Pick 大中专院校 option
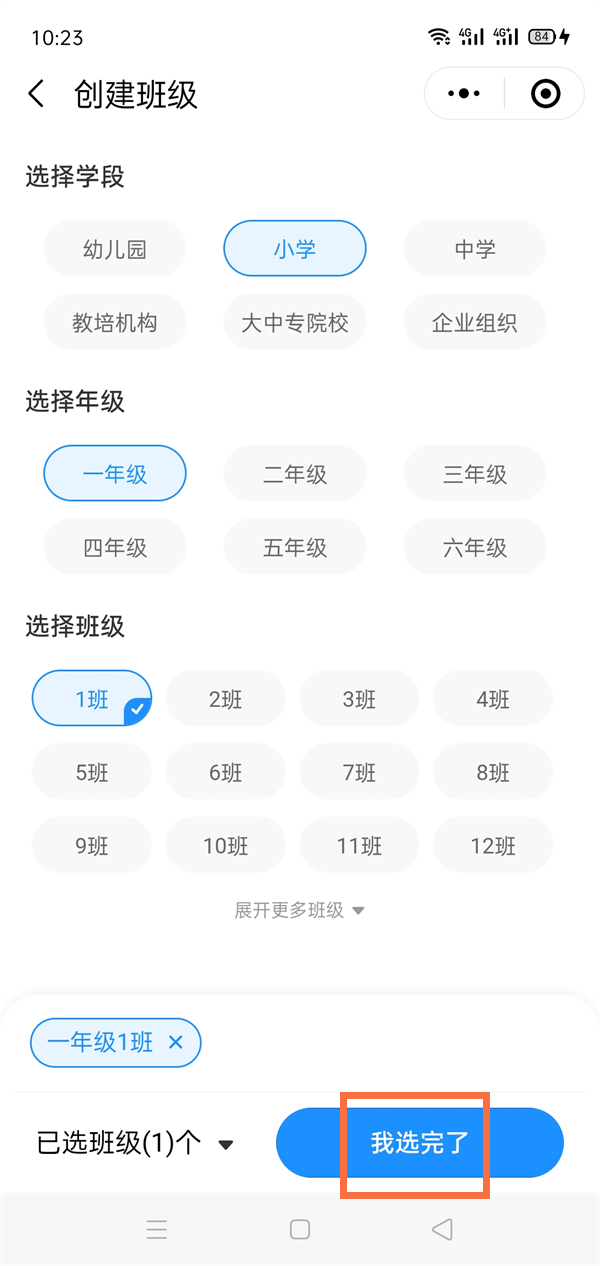600x1266 pixels. tap(295, 323)
